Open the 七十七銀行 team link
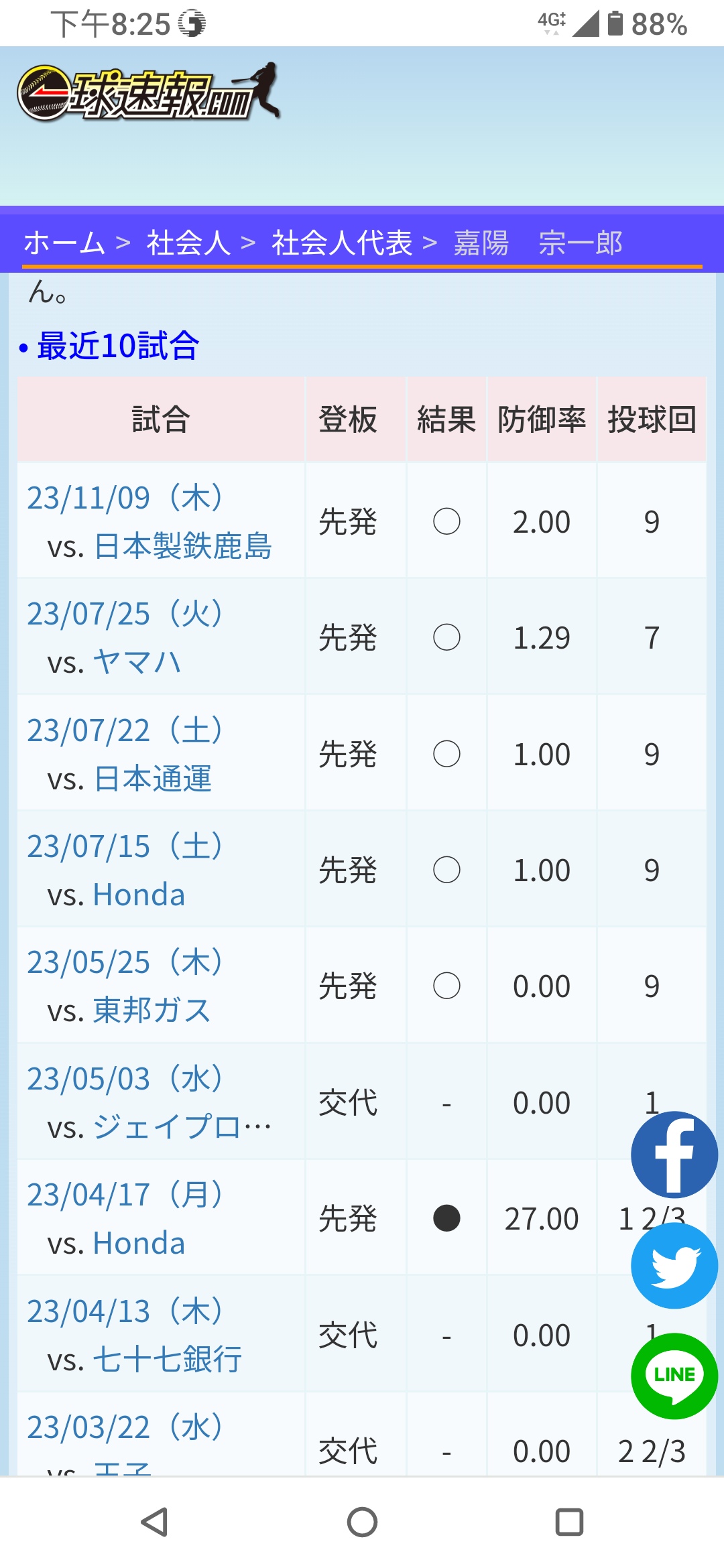This screenshot has width=724, height=1568. 168,1360
